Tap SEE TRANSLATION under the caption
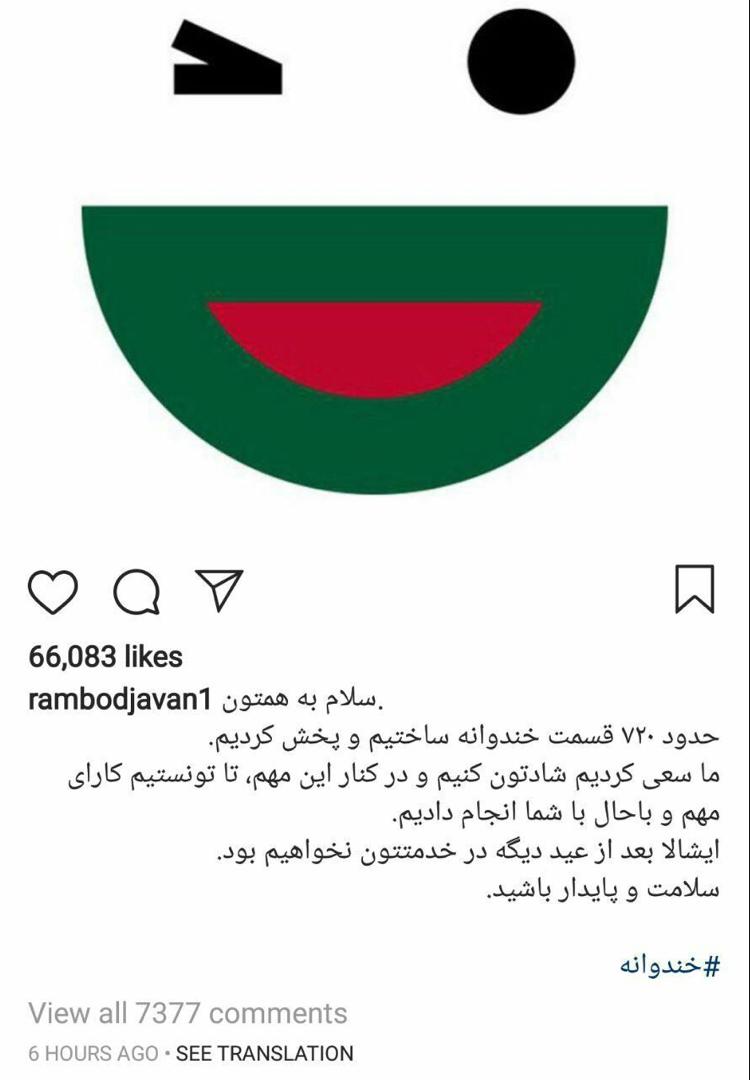Image resolution: width=750 pixels, height=1080 pixels. [264, 1053]
